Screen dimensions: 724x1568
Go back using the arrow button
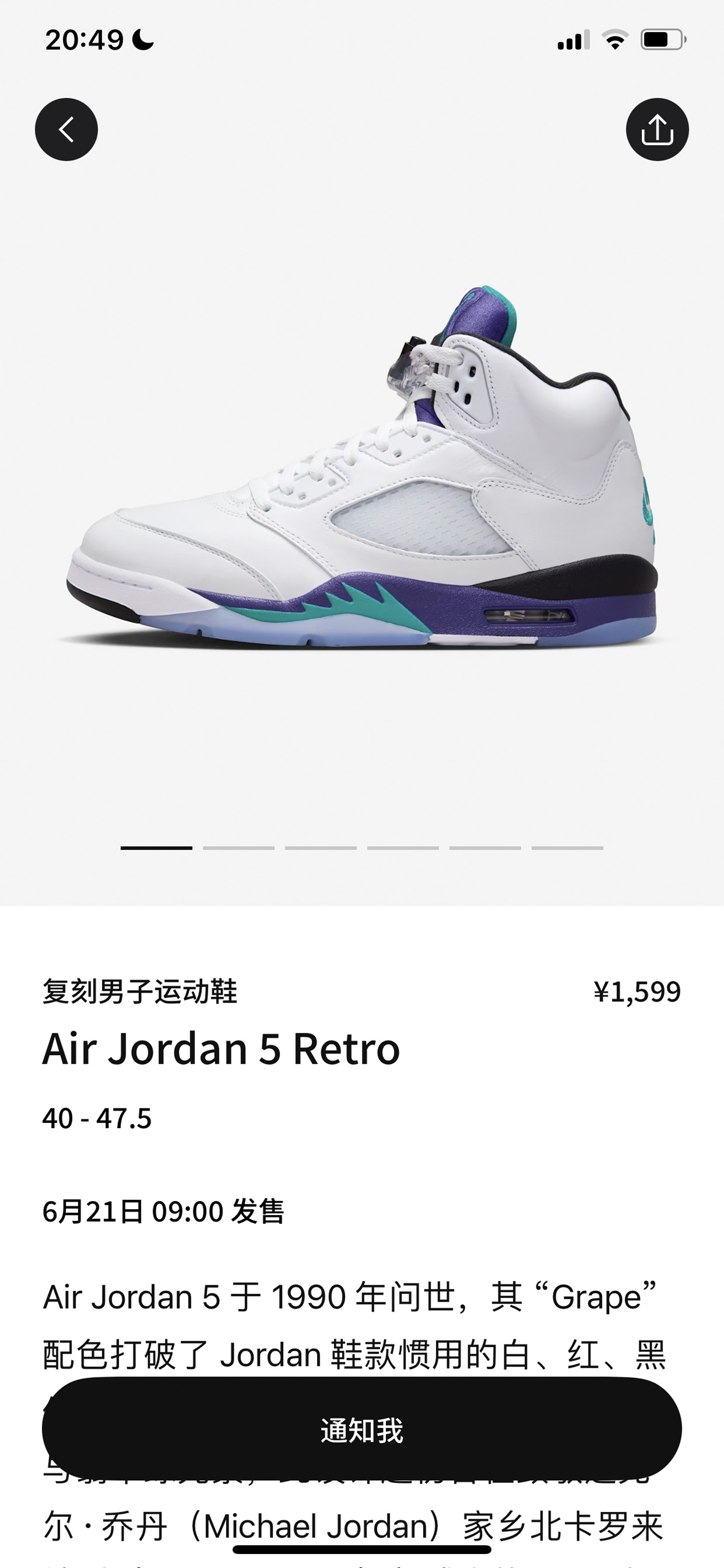click(x=67, y=130)
